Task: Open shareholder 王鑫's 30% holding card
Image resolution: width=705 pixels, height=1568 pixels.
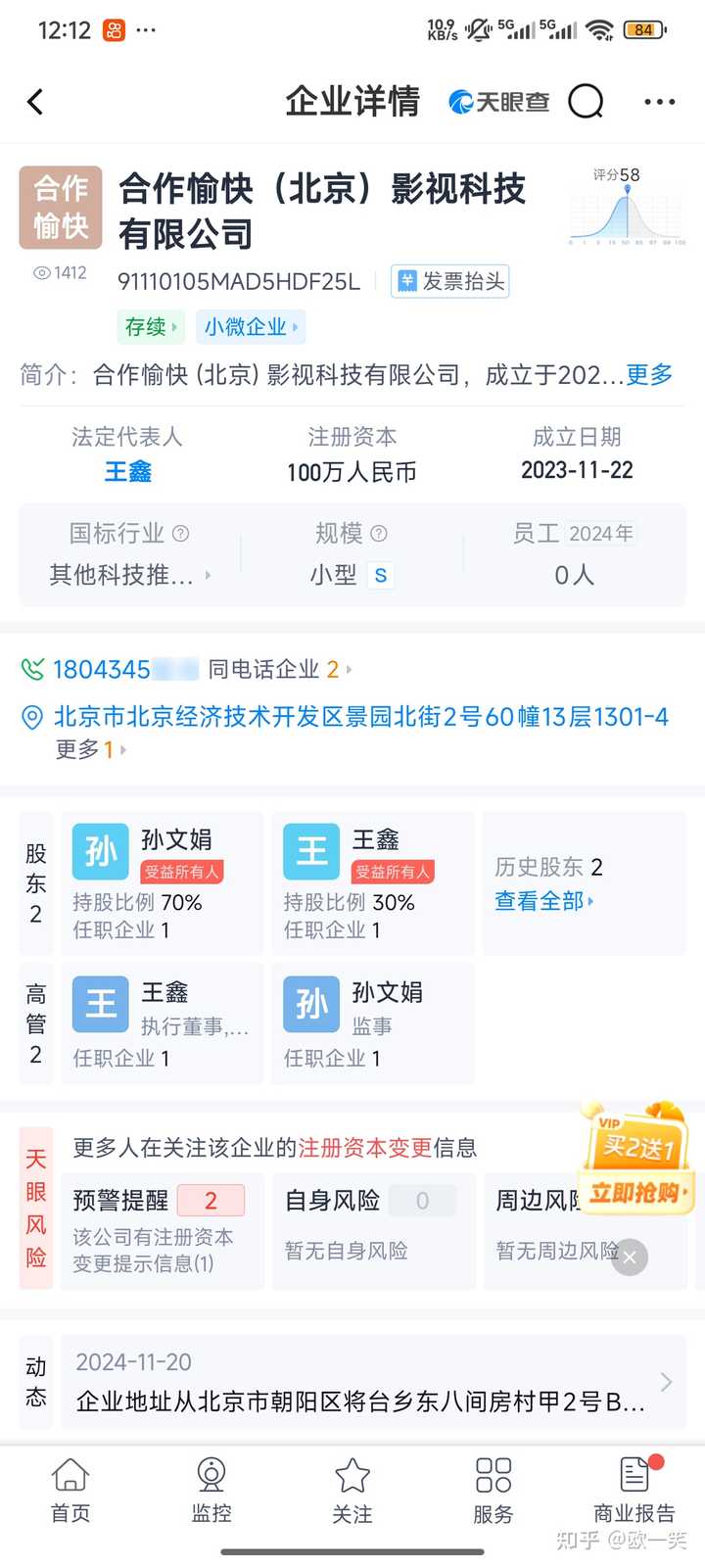Action: (x=373, y=882)
